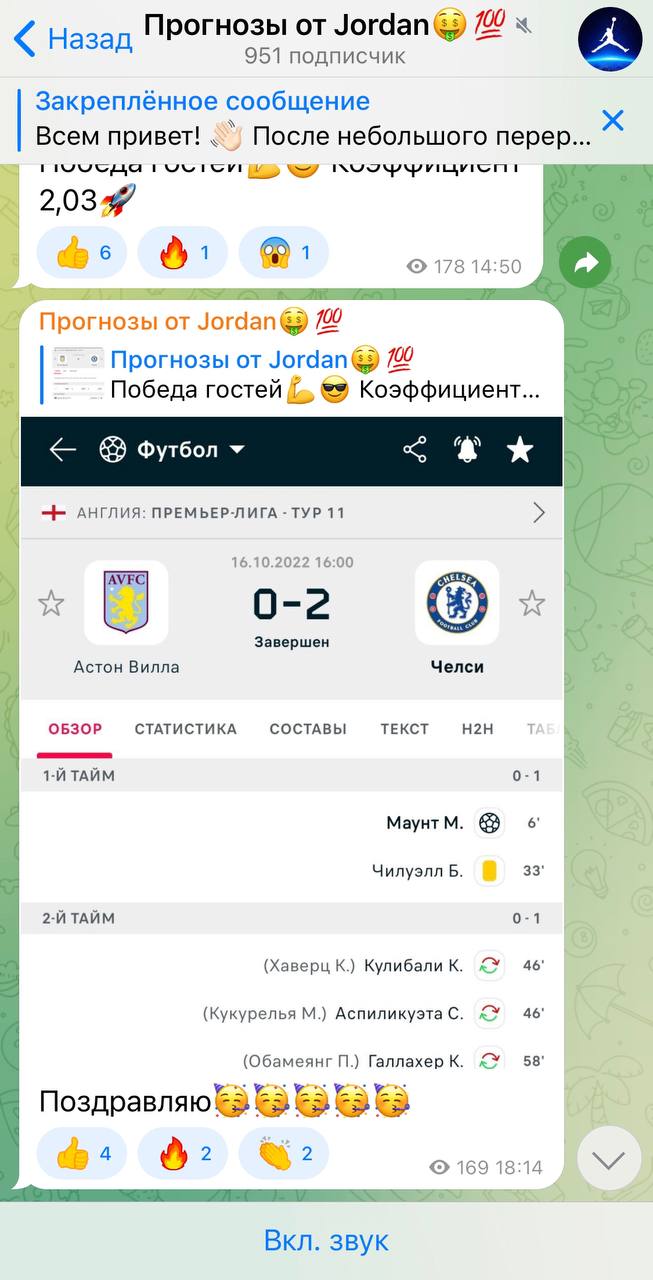Open the Aston Villa–Chelsea match screenshot
This screenshot has width=653, height=1280.
click(292, 743)
